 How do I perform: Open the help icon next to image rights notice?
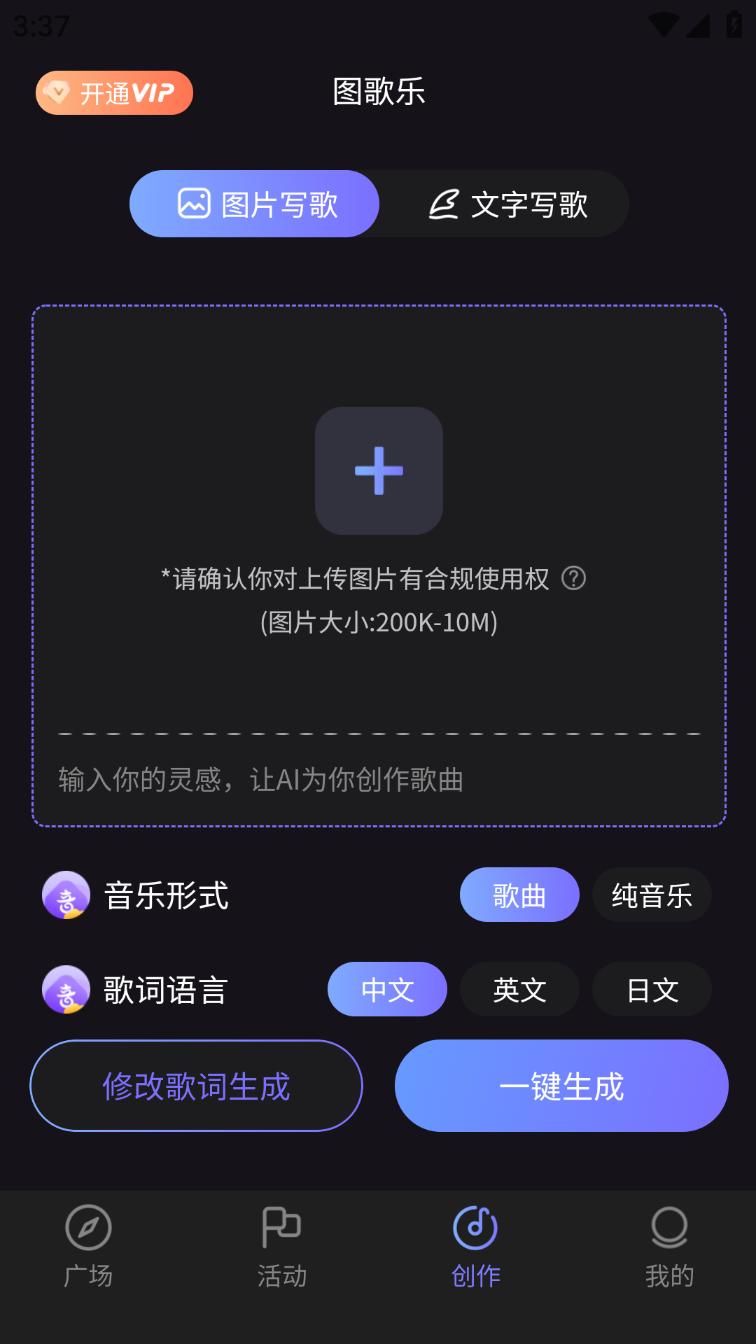pos(573,578)
